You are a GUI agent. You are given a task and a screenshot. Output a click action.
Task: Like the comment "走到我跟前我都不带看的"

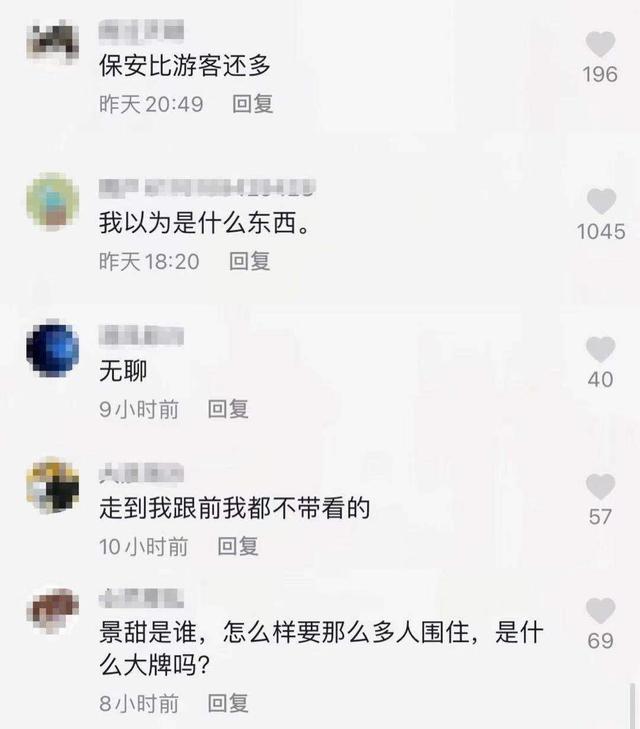tap(600, 487)
